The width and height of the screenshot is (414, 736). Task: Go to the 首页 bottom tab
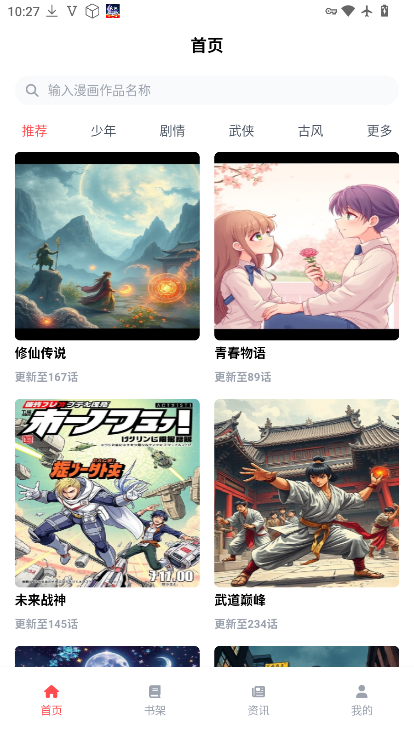(52, 700)
